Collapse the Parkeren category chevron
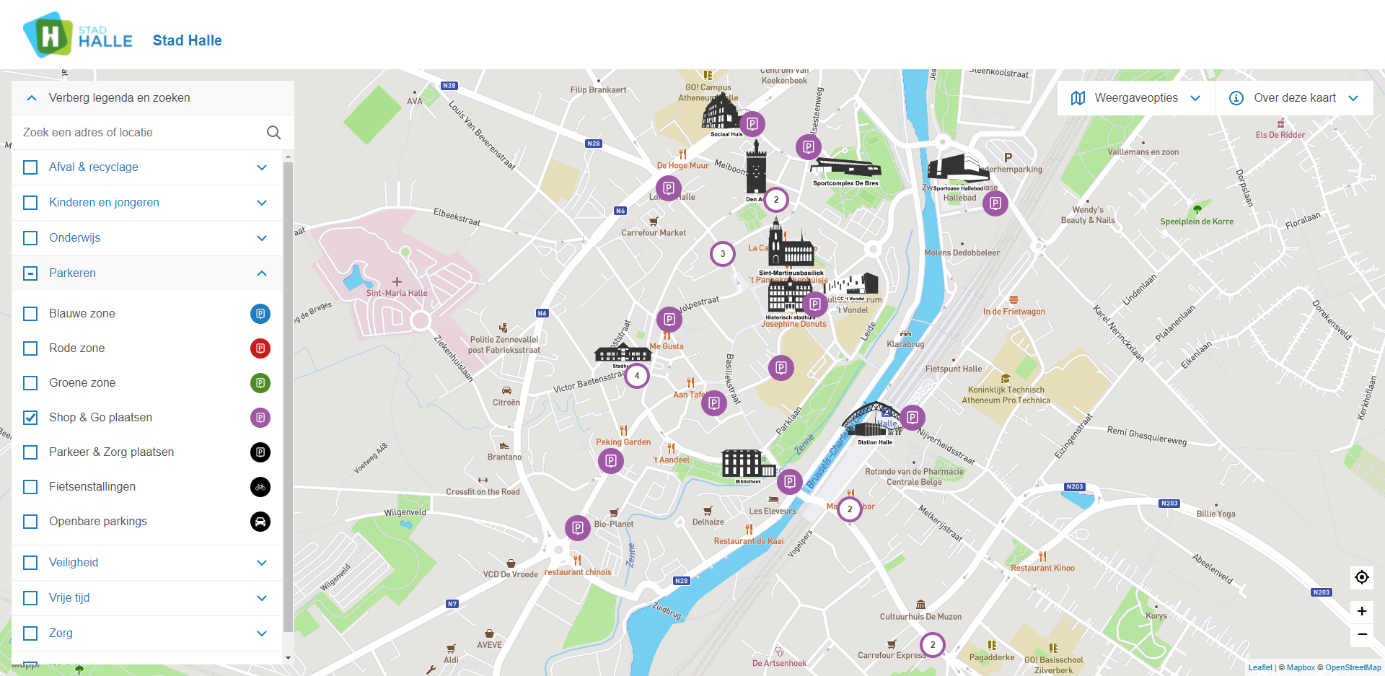This screenshot has height=676, width=1385. [262, 273]
